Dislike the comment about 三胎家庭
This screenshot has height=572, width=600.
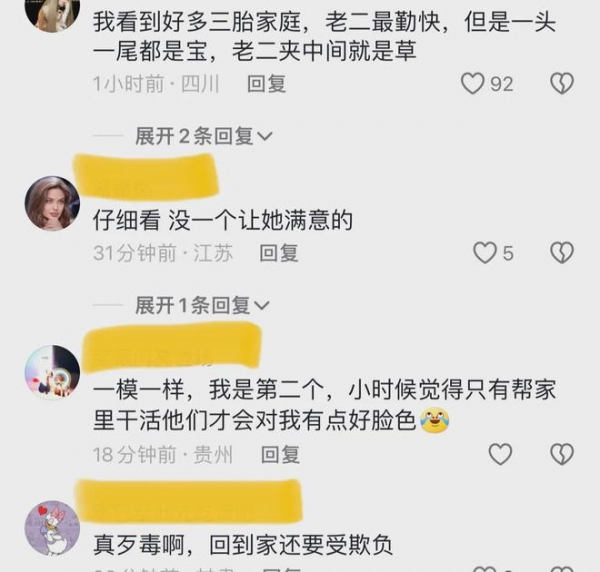click(x=562, y=84)
